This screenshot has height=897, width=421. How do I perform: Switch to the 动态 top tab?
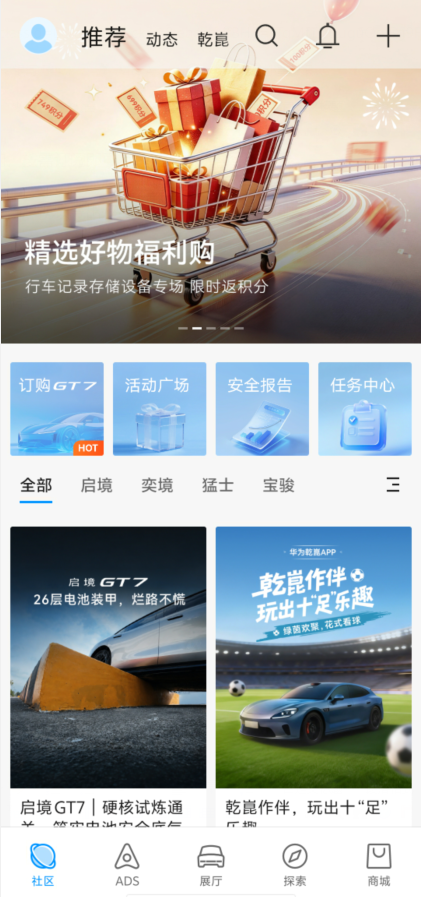coord(162,39)
